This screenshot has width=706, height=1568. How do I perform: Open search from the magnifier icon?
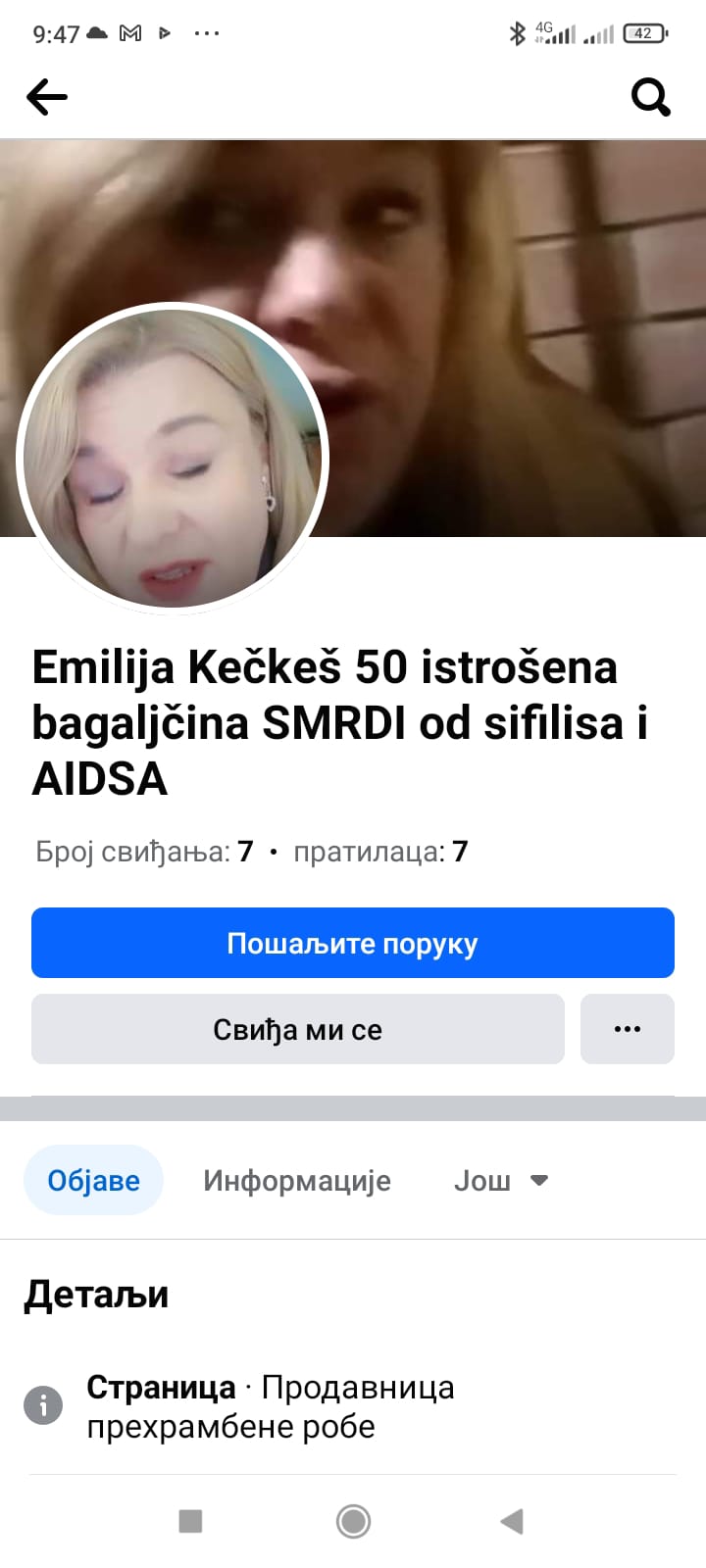pyautogui.click(x=650, y=97)
